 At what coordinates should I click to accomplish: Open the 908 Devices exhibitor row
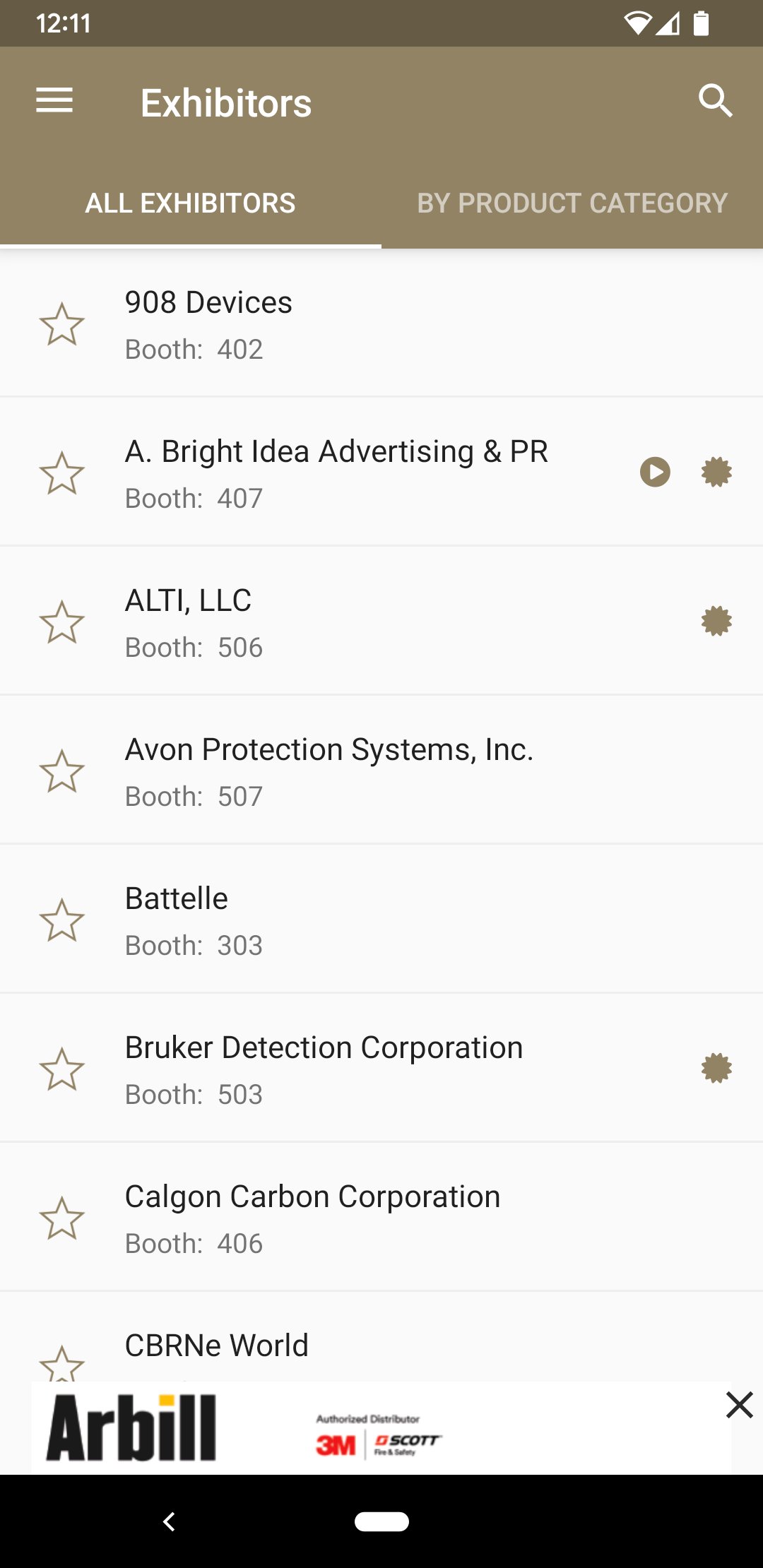click(381, 324)
